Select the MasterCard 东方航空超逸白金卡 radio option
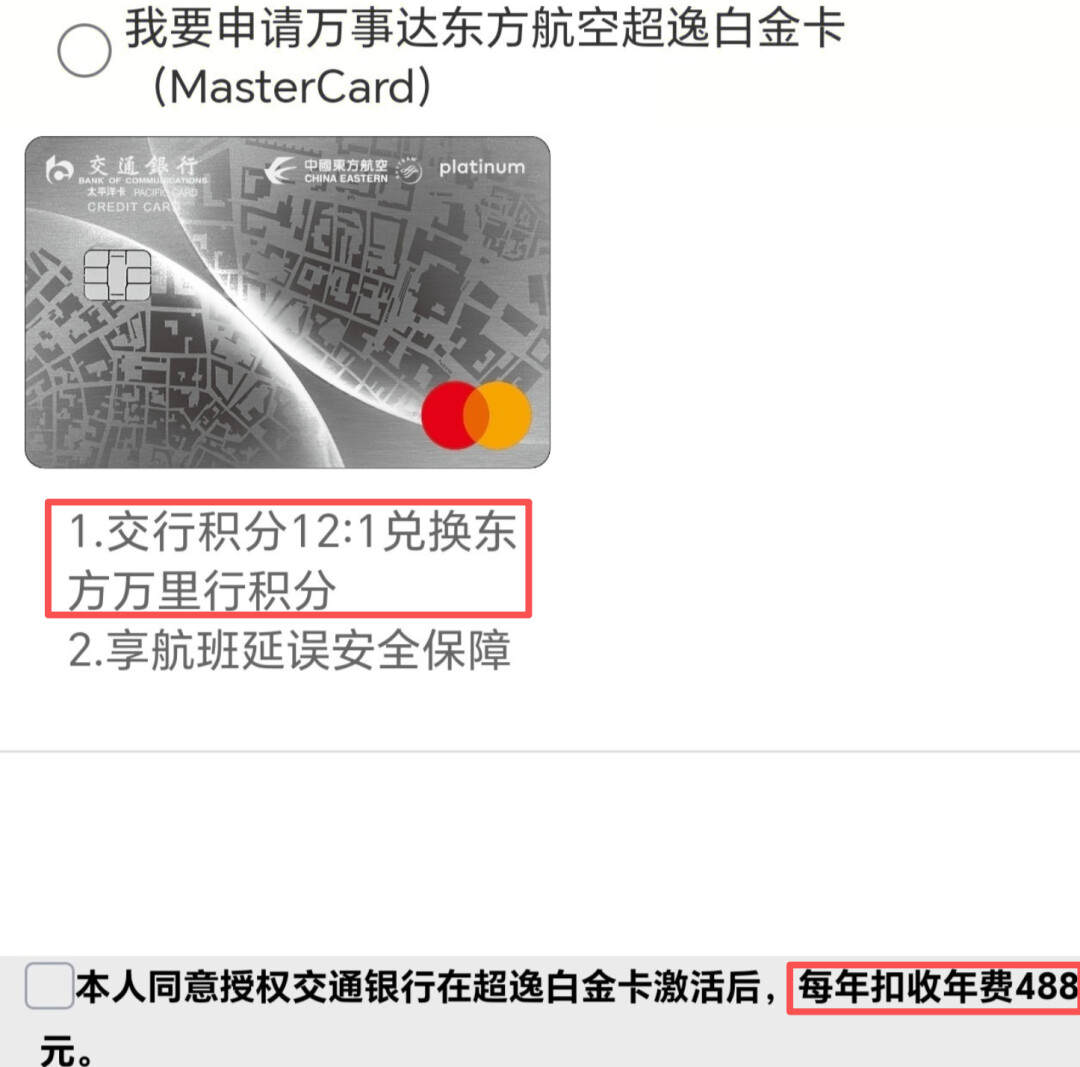 (84, 52)
